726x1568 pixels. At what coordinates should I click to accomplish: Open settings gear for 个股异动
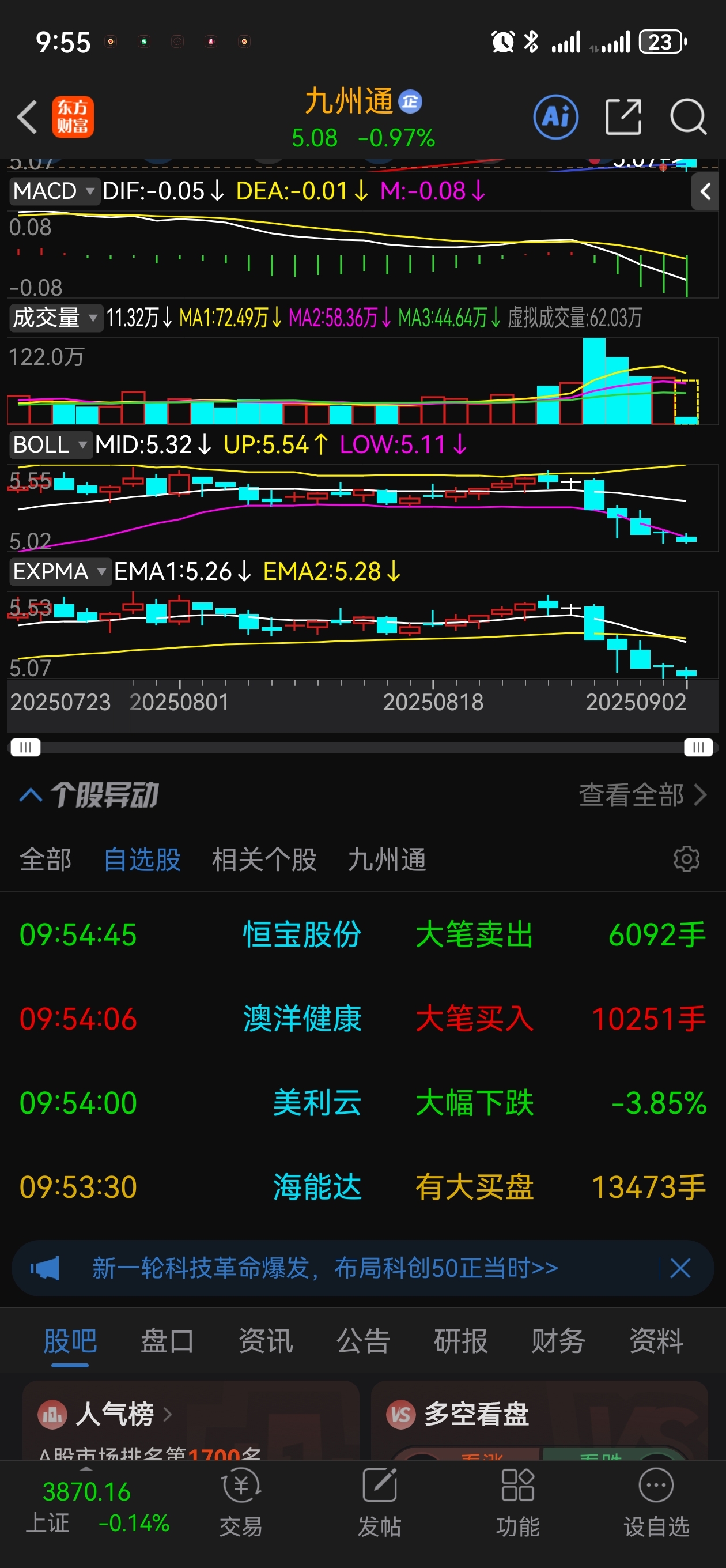pos(686,859)
